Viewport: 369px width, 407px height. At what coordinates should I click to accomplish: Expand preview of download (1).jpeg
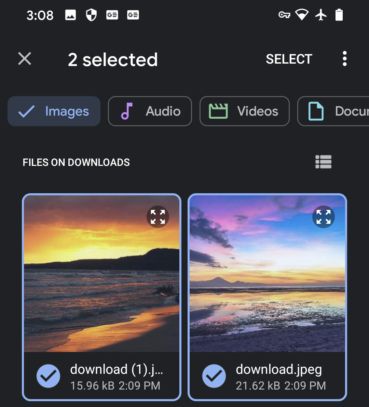[x=158, y=217]
